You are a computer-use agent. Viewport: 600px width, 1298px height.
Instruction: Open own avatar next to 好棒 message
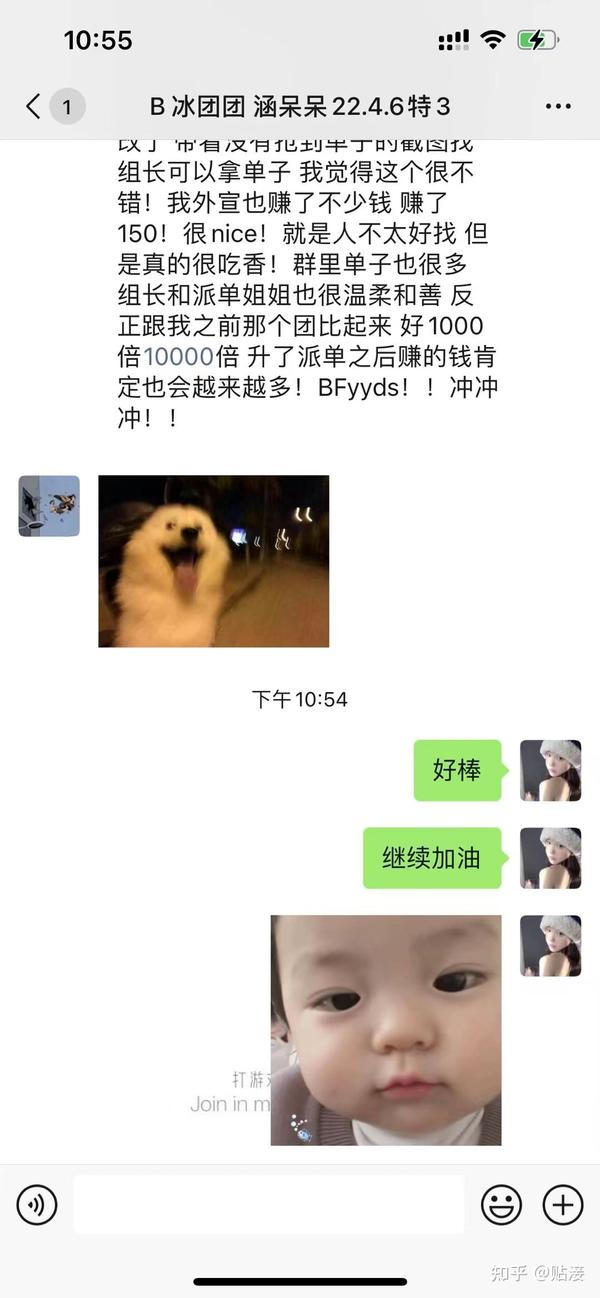[551, 770]
